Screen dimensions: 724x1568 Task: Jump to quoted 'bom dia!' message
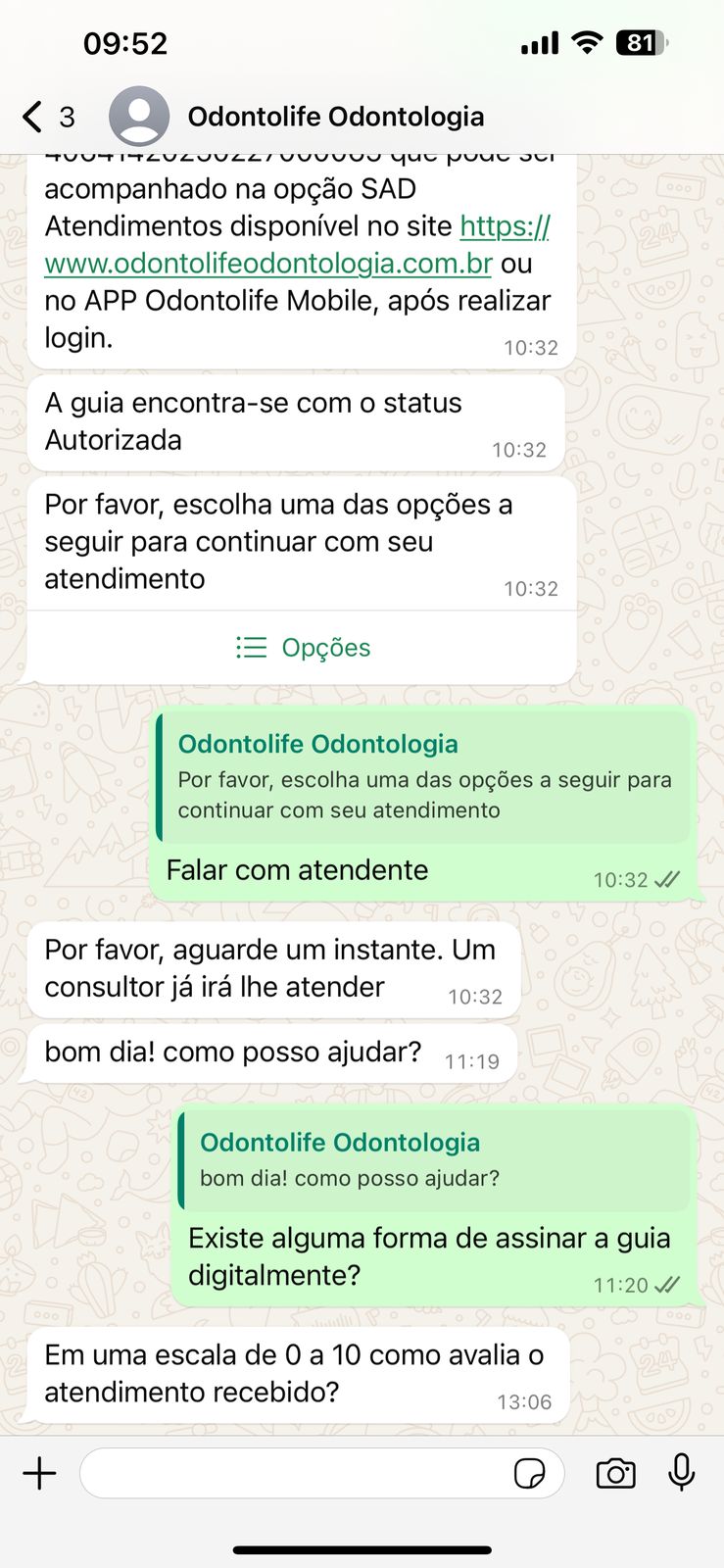pyautogui.click(x=435, y=1159)
